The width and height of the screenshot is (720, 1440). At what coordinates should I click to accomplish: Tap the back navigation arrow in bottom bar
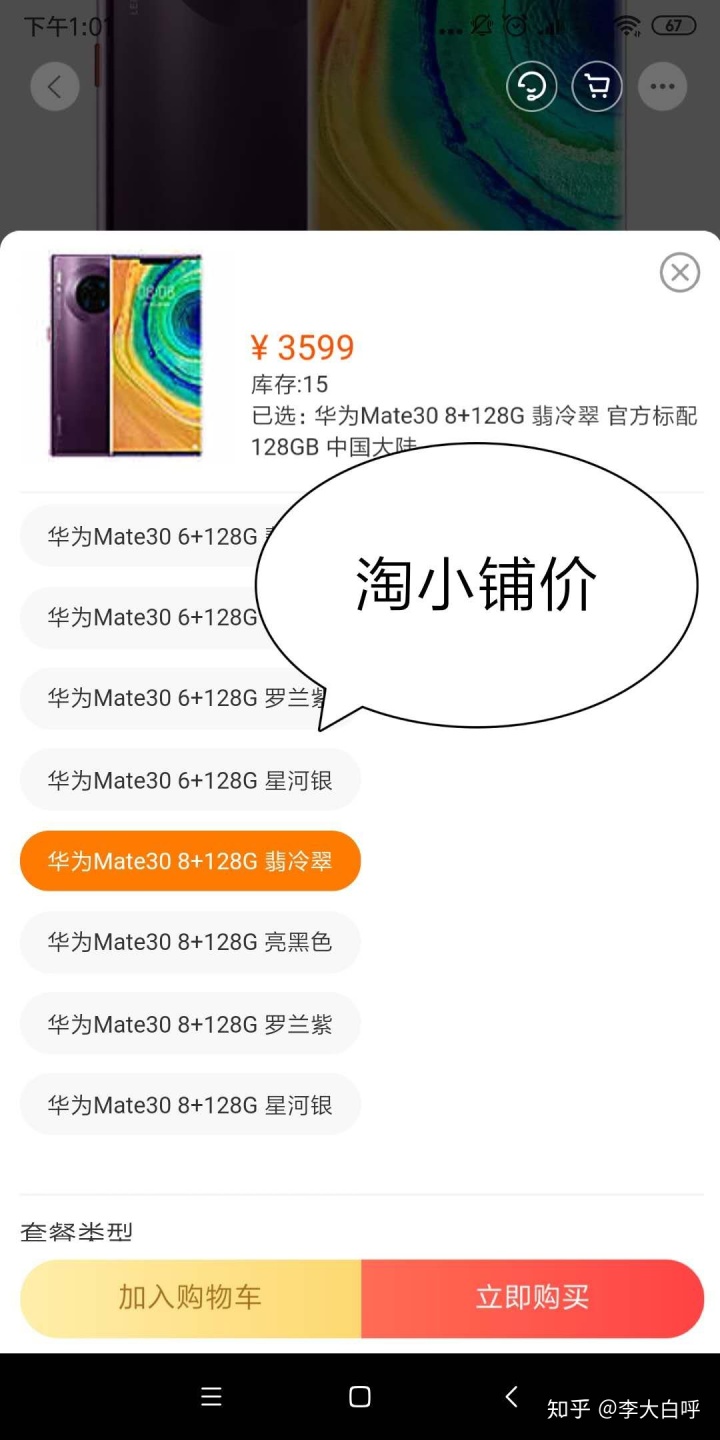tap(512, 1396)
